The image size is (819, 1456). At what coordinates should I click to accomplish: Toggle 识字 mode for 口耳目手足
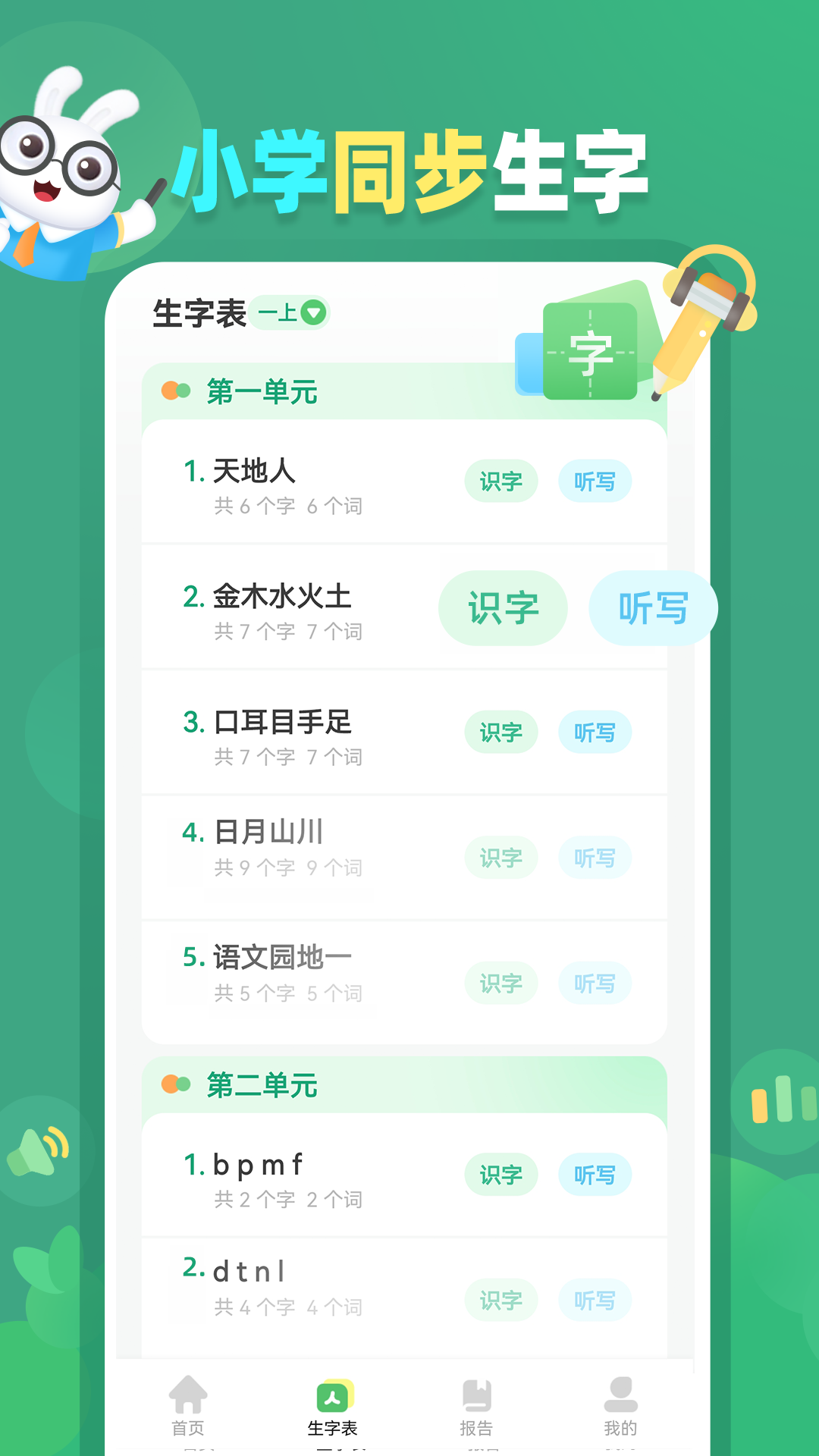pos(501,732)
